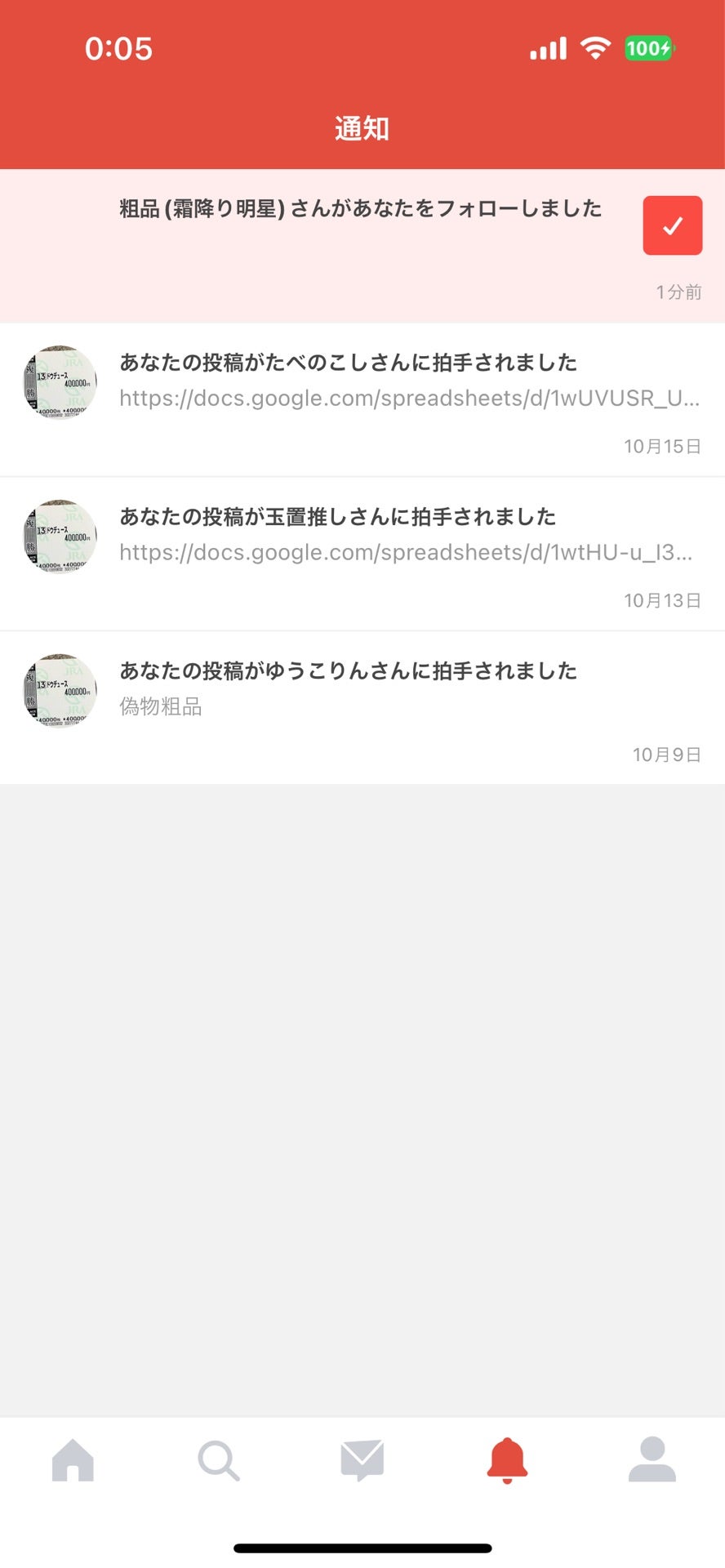Tap the red checkmark on follow notification
725x1568 pixels.
pyautogui.click(x=672, y=225)
